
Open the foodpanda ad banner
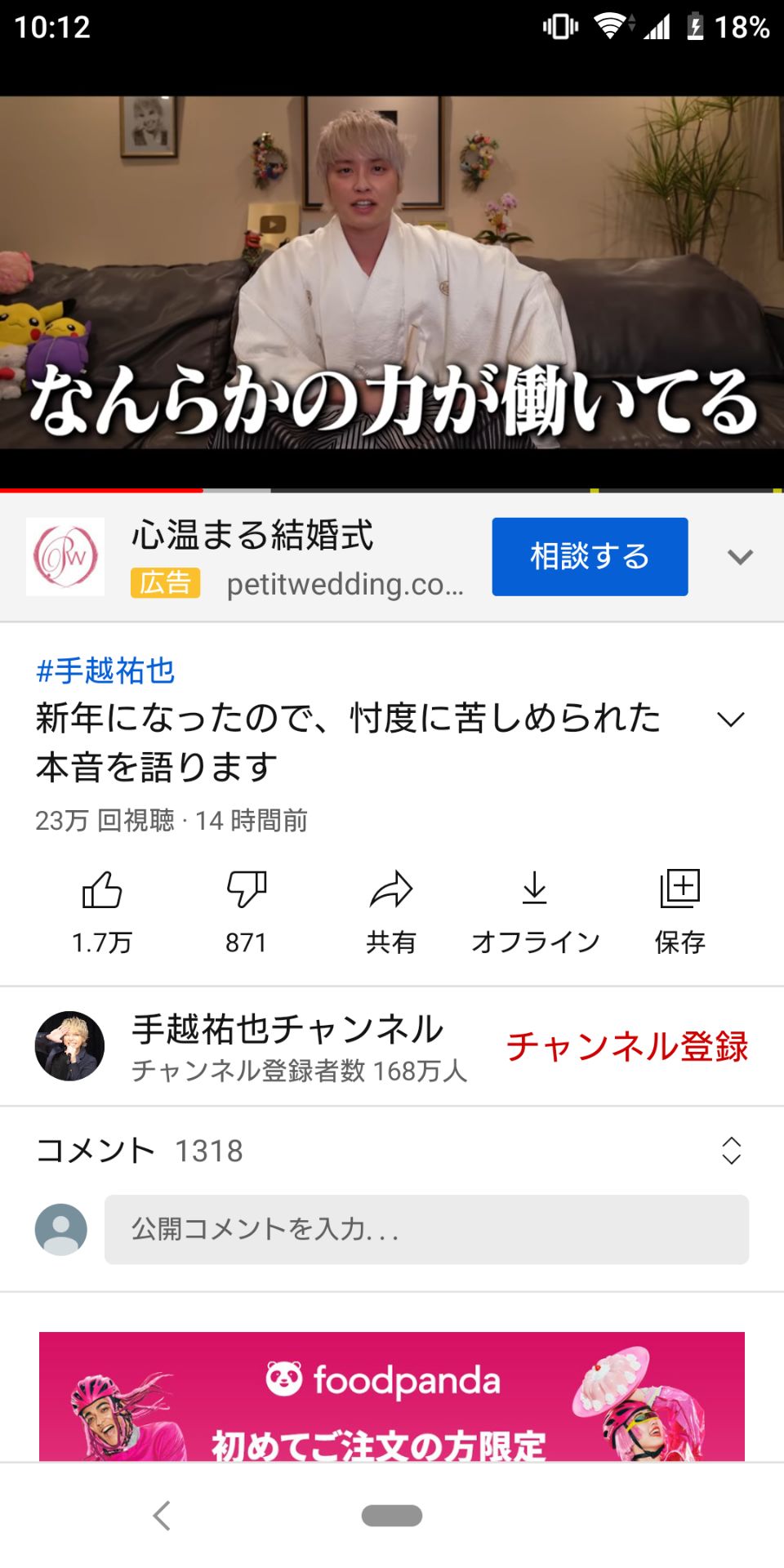coord(392,1396)
